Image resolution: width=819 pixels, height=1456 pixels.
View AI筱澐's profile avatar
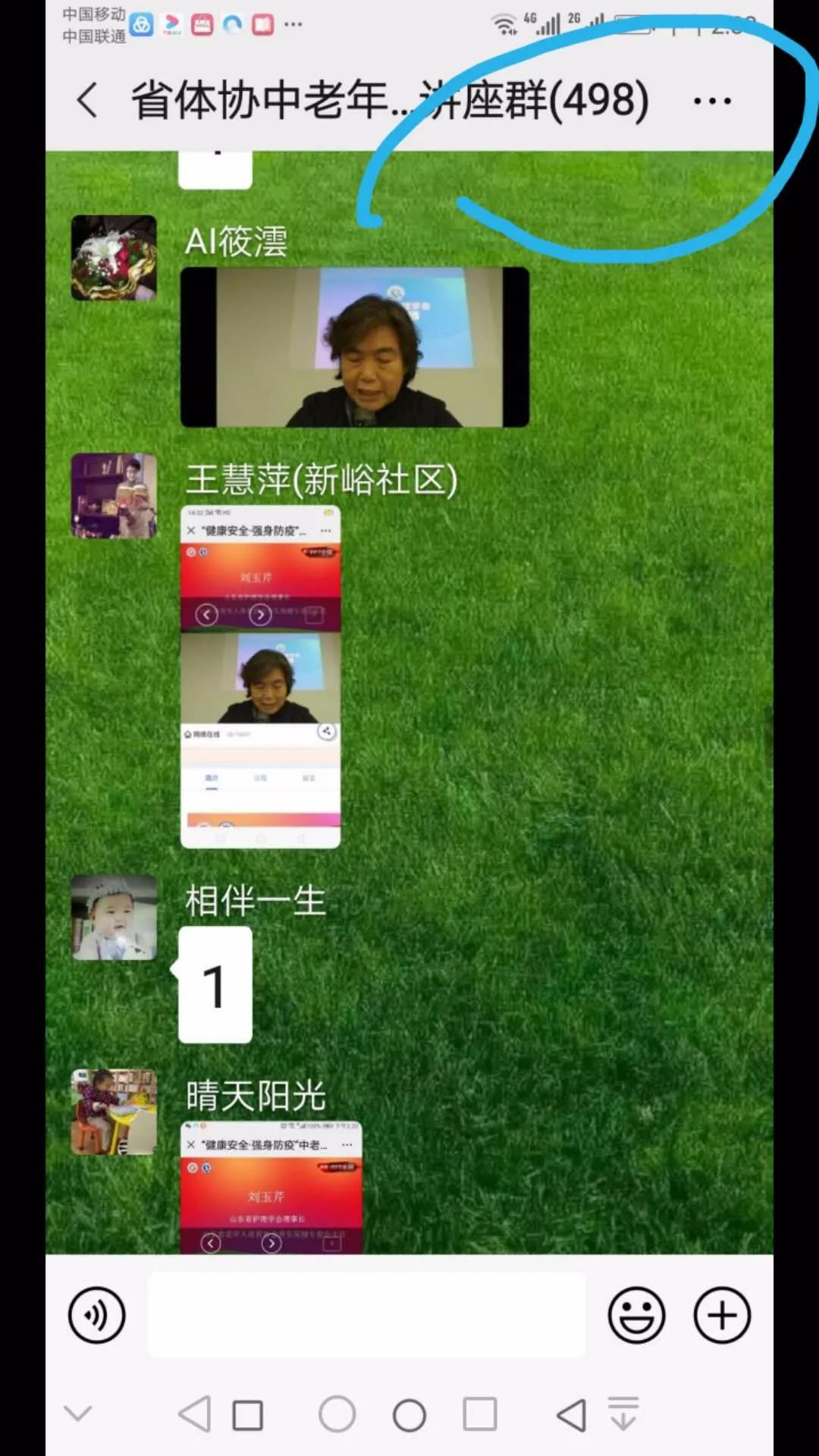[x=114, y=258]
